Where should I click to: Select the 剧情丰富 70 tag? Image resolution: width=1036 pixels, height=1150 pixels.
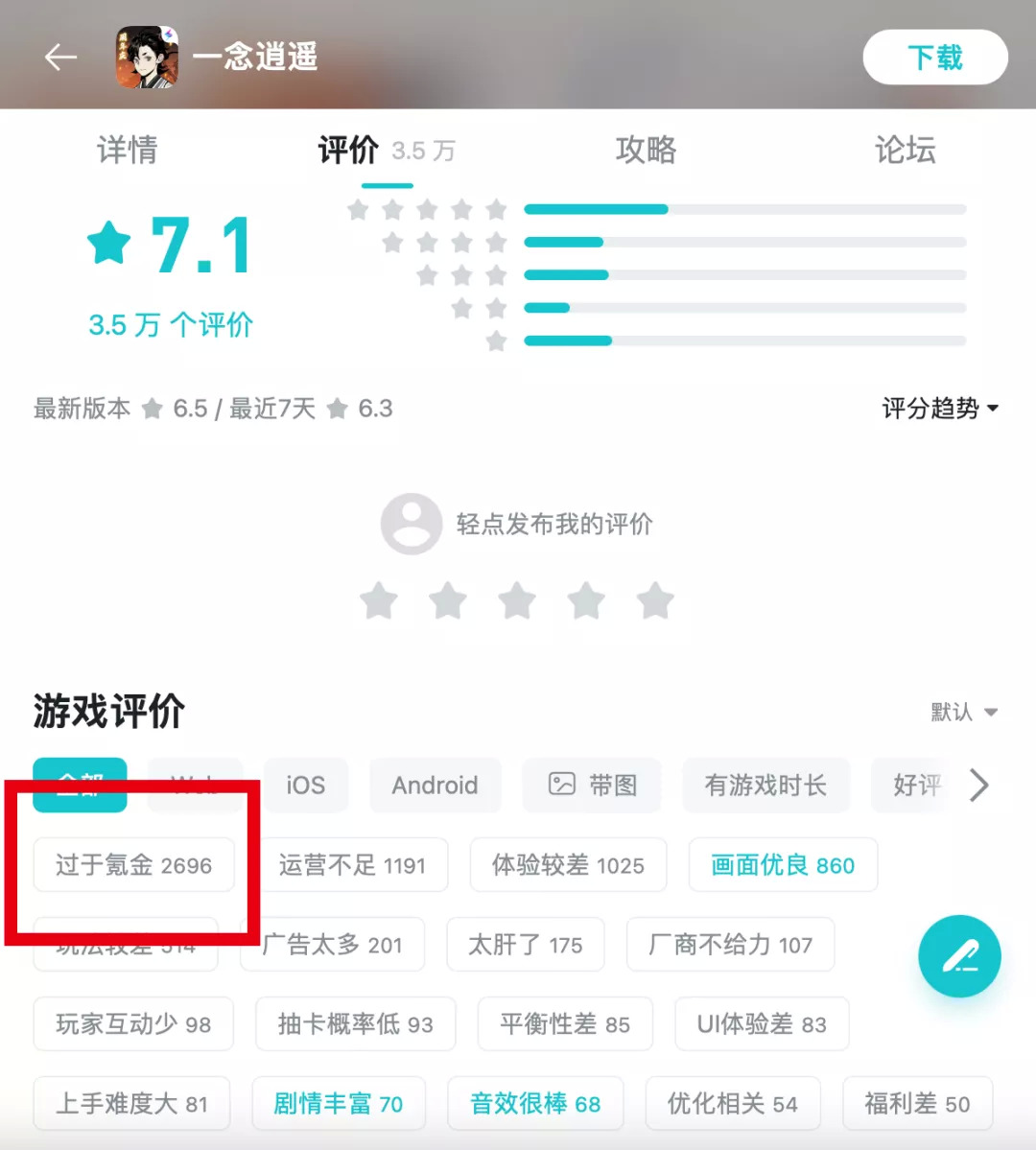[x=338, y=1104]
